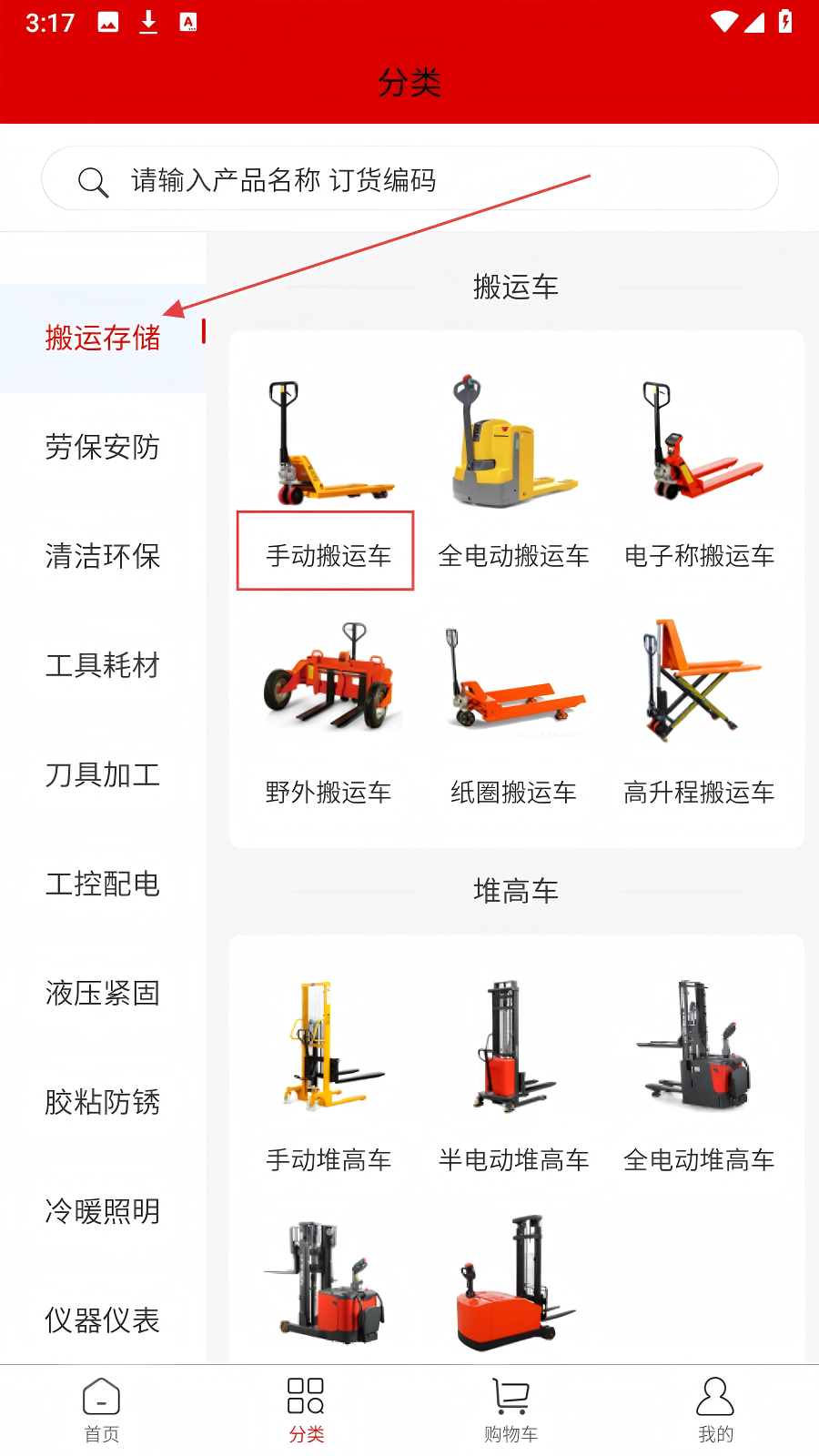This screenshot has width=819, height=1456.
Task: Switch to the 工具耗材 category
Action: tap(103, 665)
